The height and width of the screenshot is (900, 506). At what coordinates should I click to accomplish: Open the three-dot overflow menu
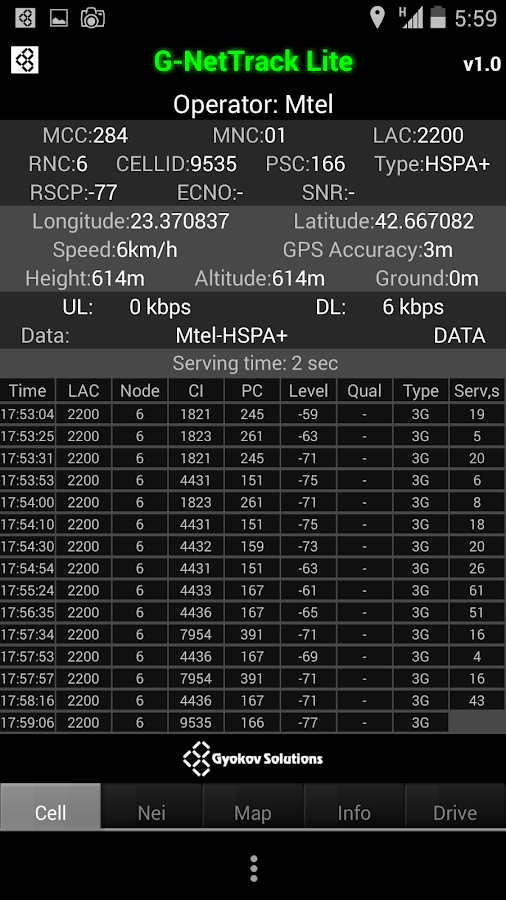pos(254,868)
